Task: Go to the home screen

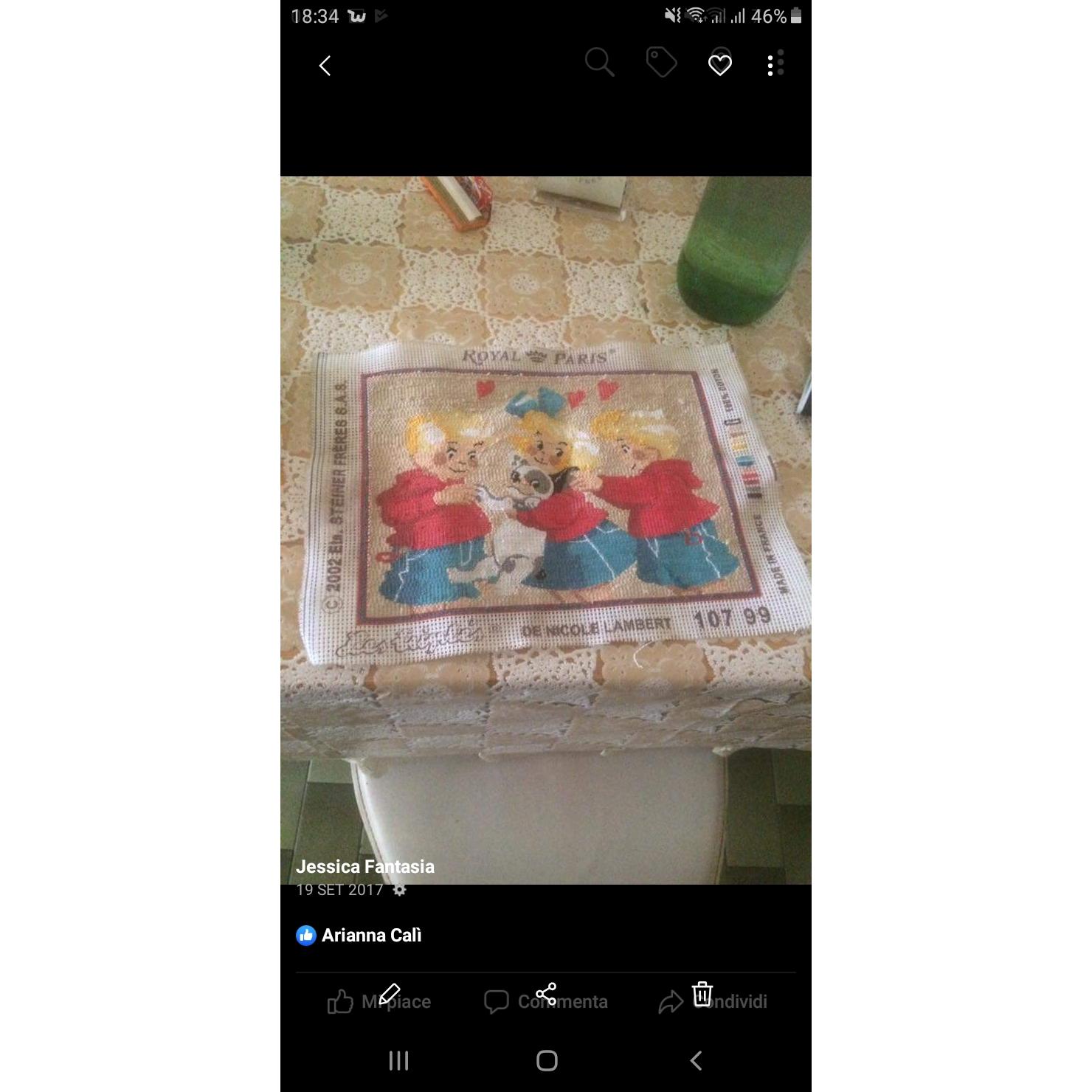Action: coord(547,1061)
